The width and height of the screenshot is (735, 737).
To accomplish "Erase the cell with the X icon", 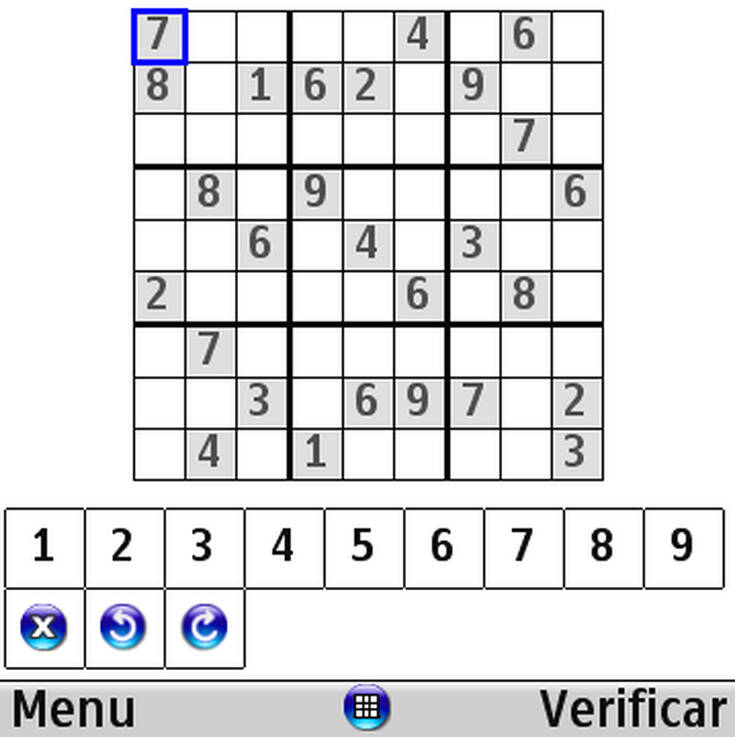I will (x=44, y=628).
